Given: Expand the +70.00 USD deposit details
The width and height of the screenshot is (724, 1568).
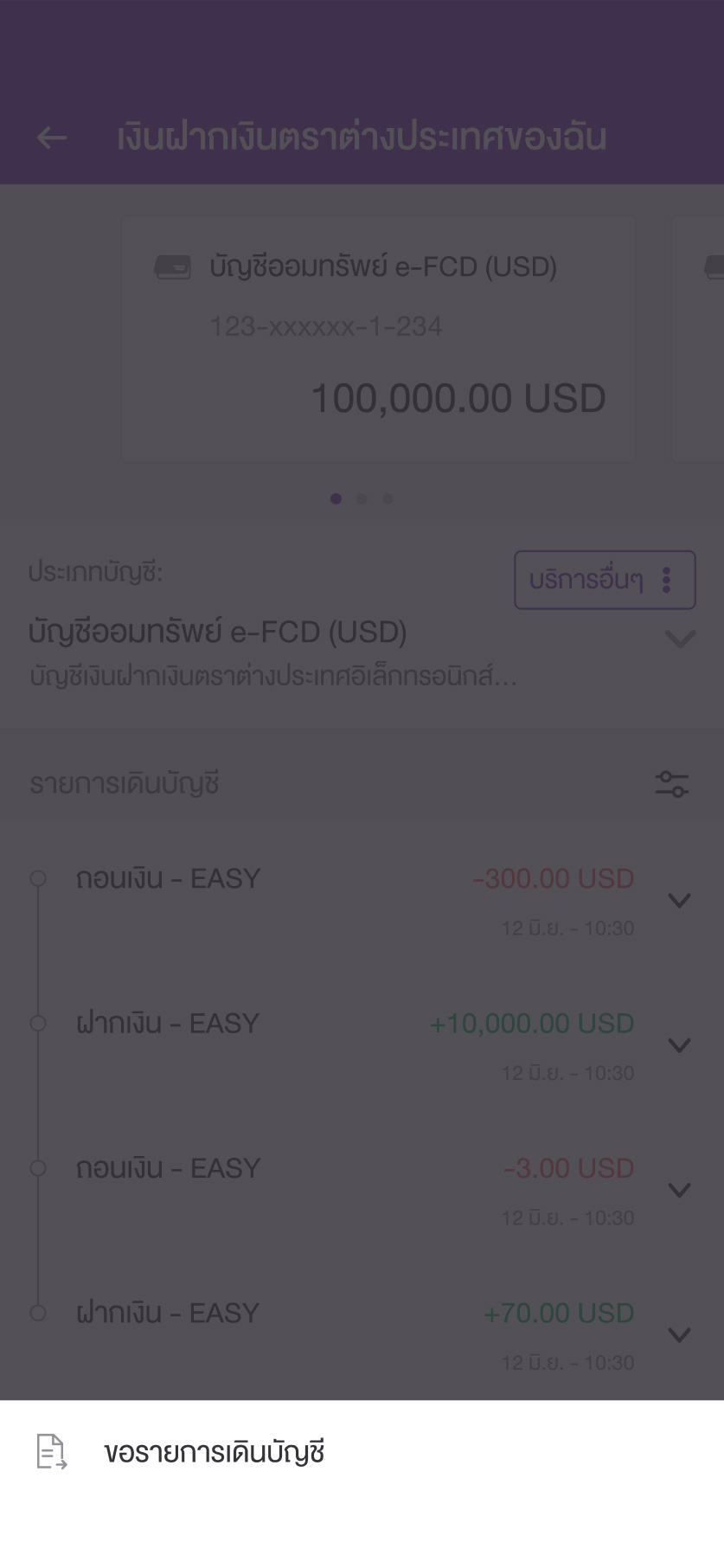Looking at the screenshot, I should [680, 1335].
